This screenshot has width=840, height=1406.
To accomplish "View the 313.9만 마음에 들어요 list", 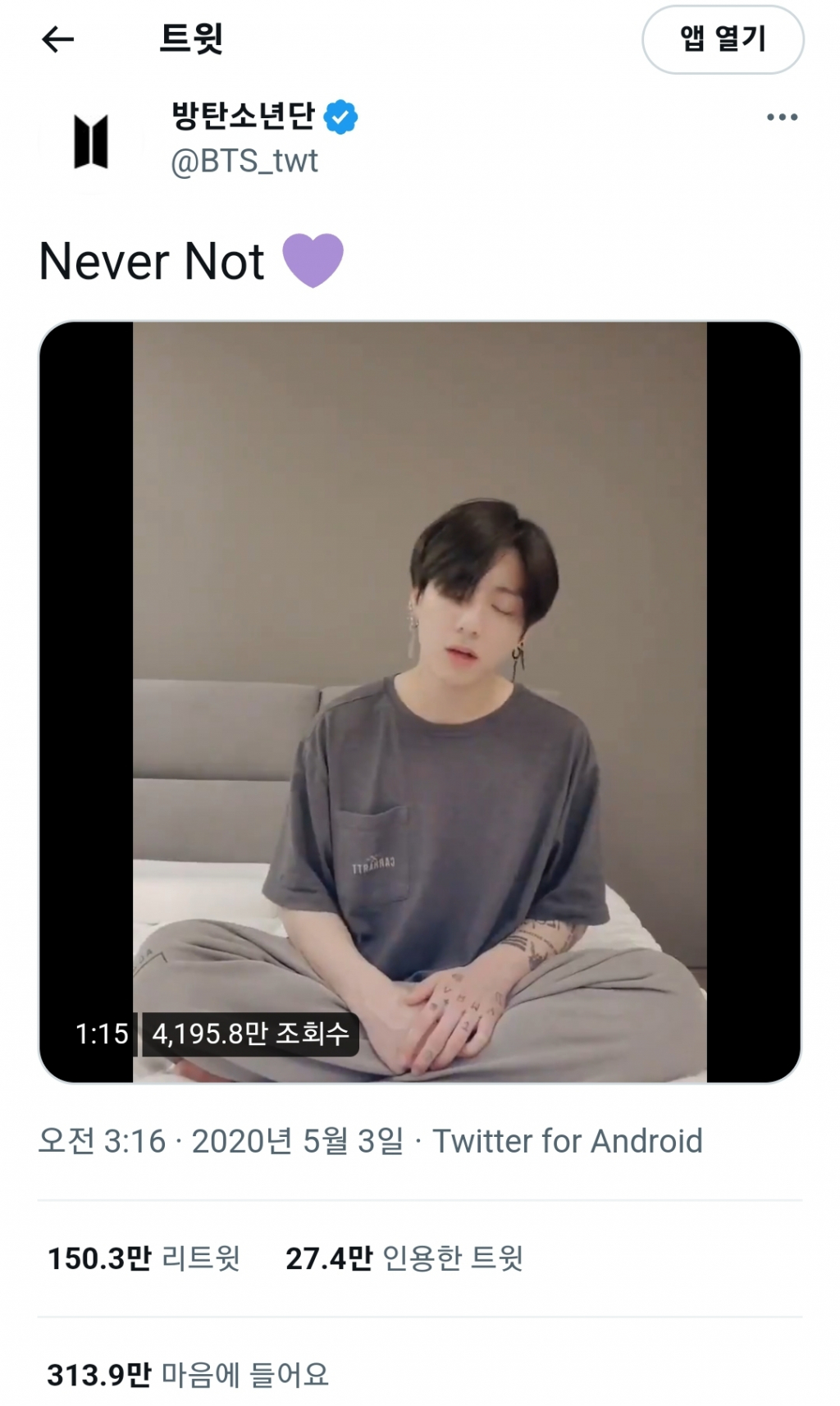I will (x=188, y=1374).
